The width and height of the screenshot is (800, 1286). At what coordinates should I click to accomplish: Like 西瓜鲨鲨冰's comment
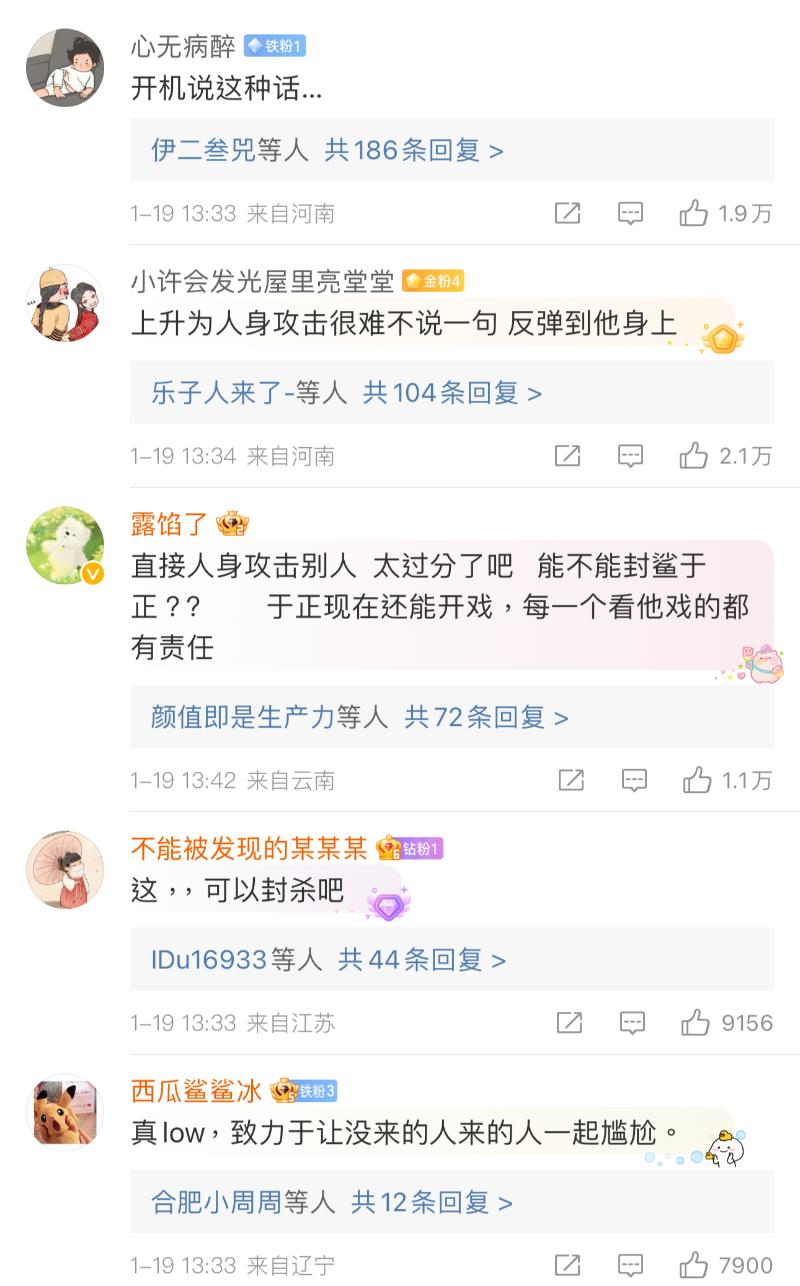point(694,1266)
